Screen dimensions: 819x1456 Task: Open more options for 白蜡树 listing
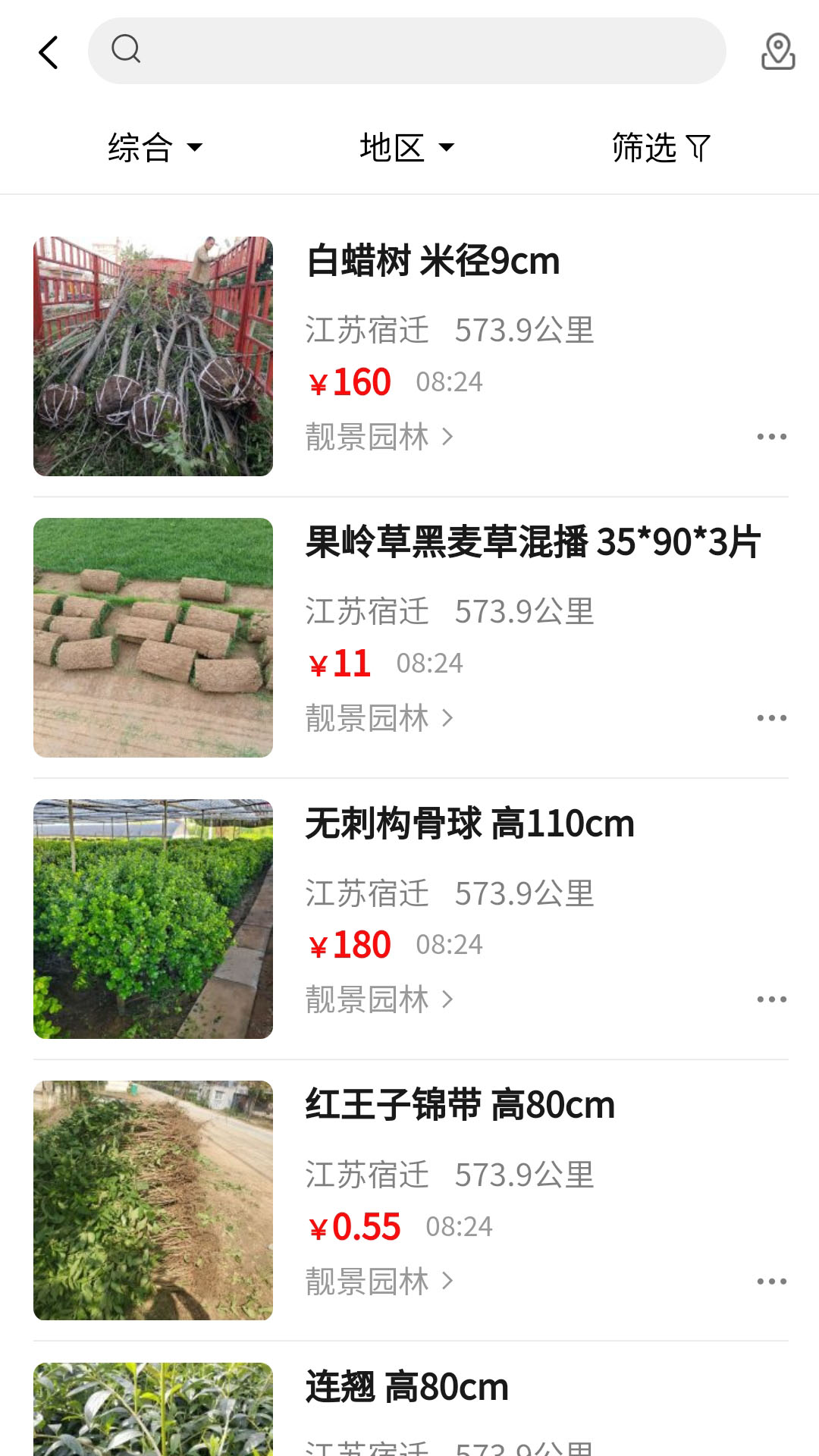pos(772,435)
